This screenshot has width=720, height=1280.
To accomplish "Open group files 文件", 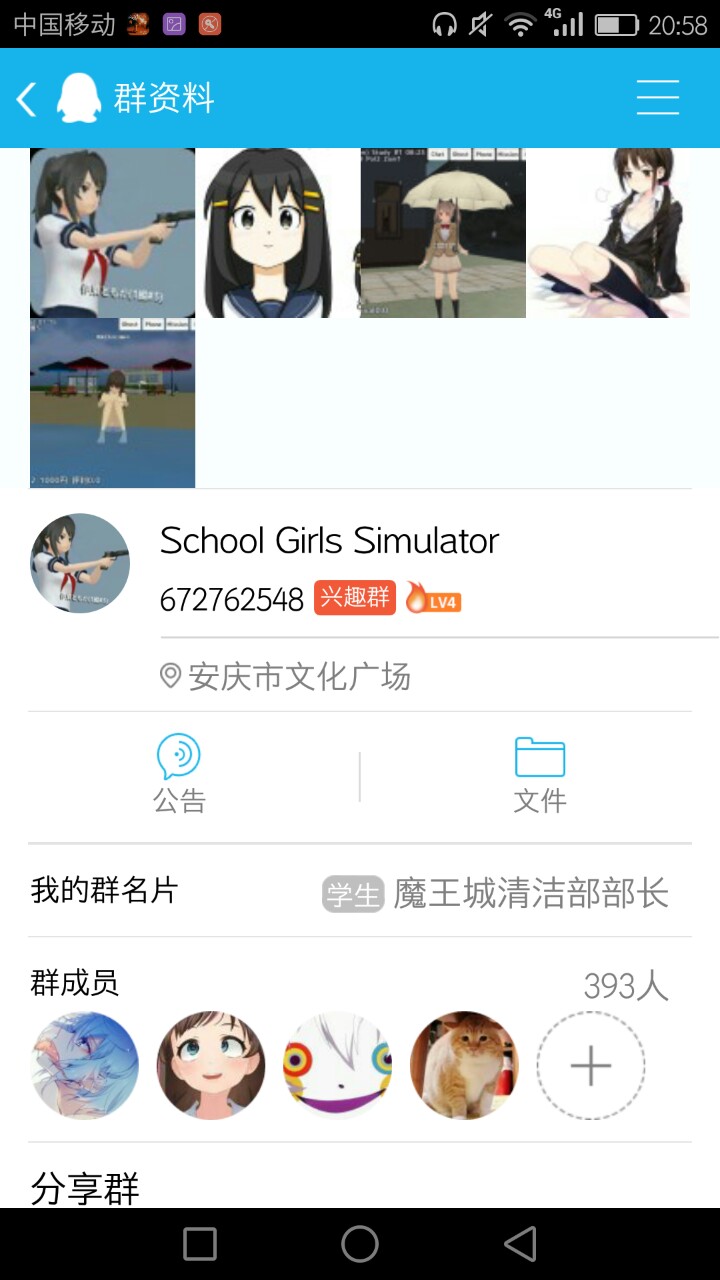I will [540, 774].
